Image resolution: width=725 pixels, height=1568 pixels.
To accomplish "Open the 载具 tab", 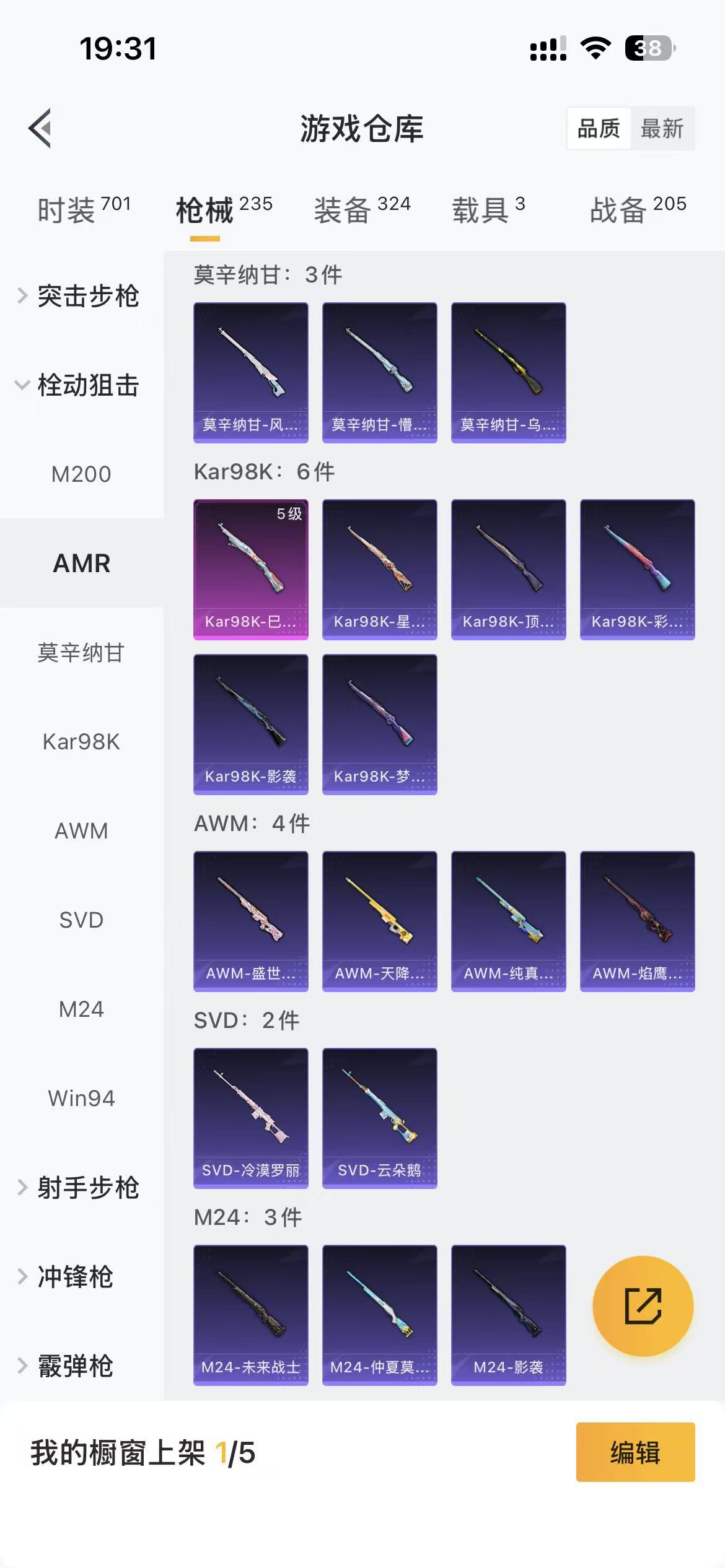I will 488,209.
